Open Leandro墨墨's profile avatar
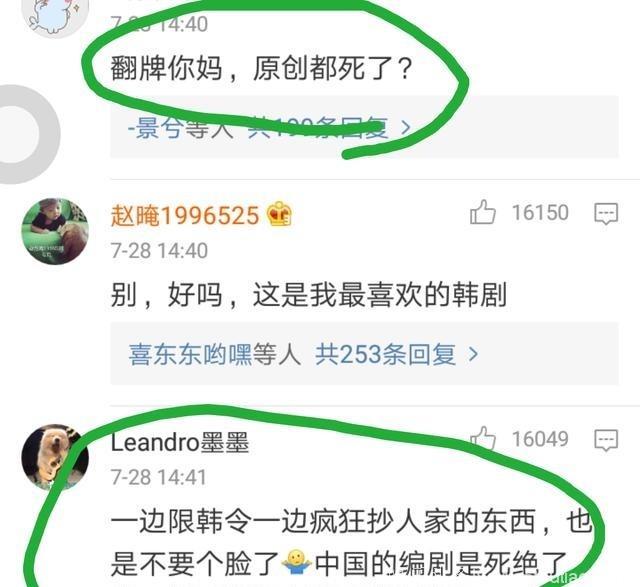The image size is (640, 587). pyautogui.click(x=55, y=456)
